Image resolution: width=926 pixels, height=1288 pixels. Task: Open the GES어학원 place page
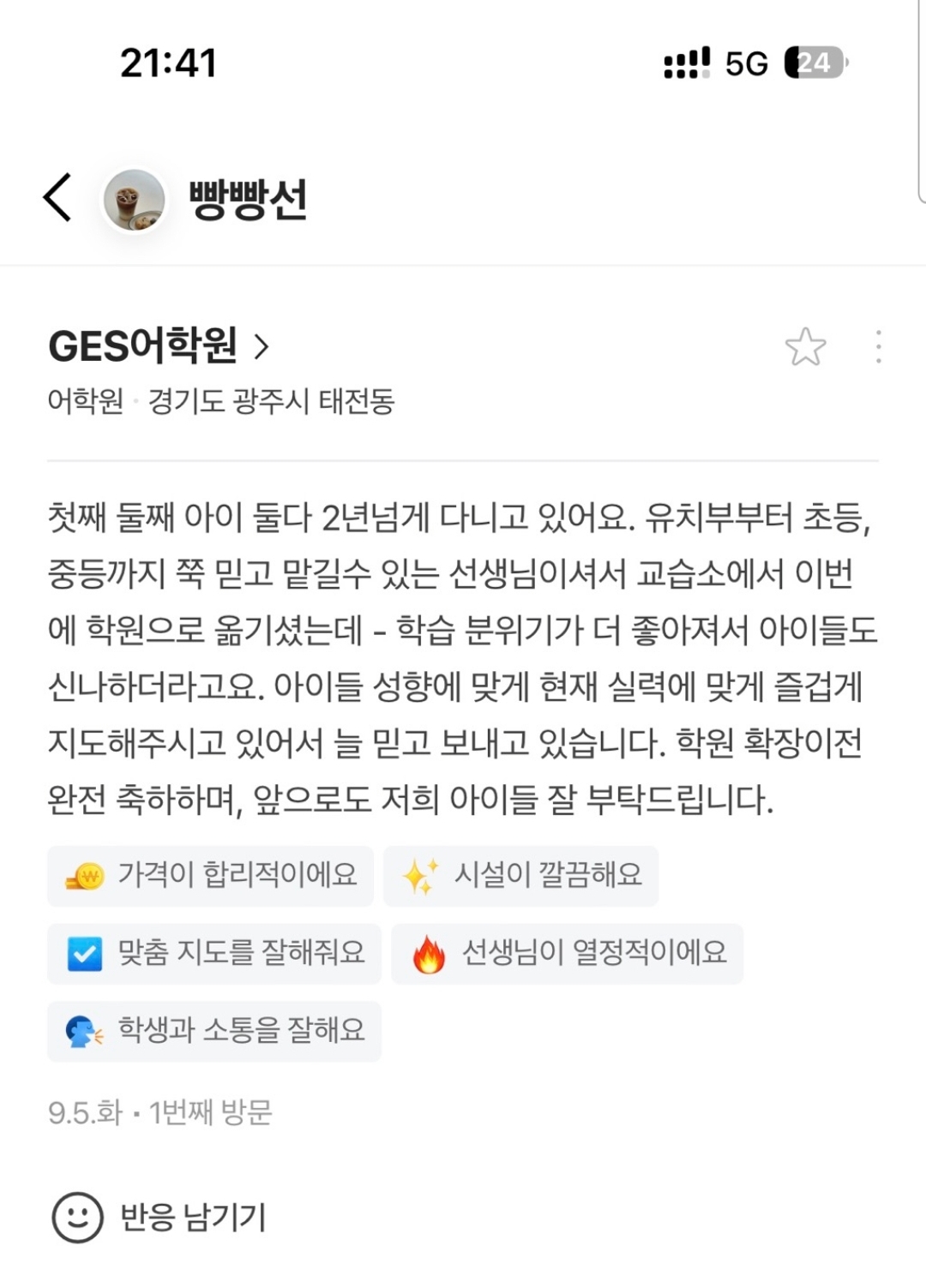coord(159,346)
